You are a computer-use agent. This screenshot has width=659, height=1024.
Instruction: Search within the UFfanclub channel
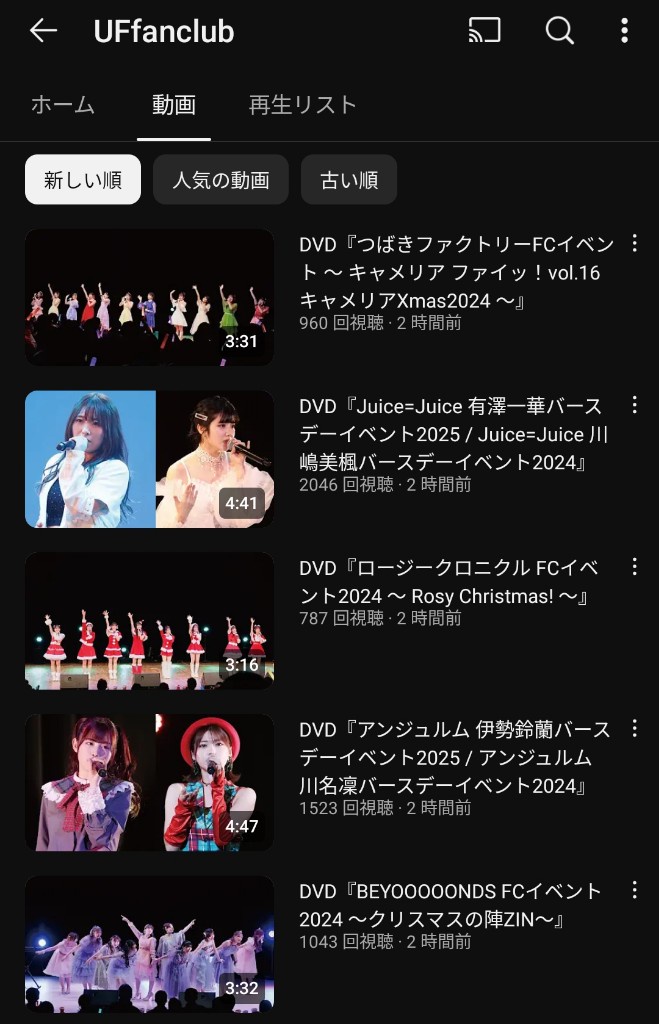click(x=559, y=31)
